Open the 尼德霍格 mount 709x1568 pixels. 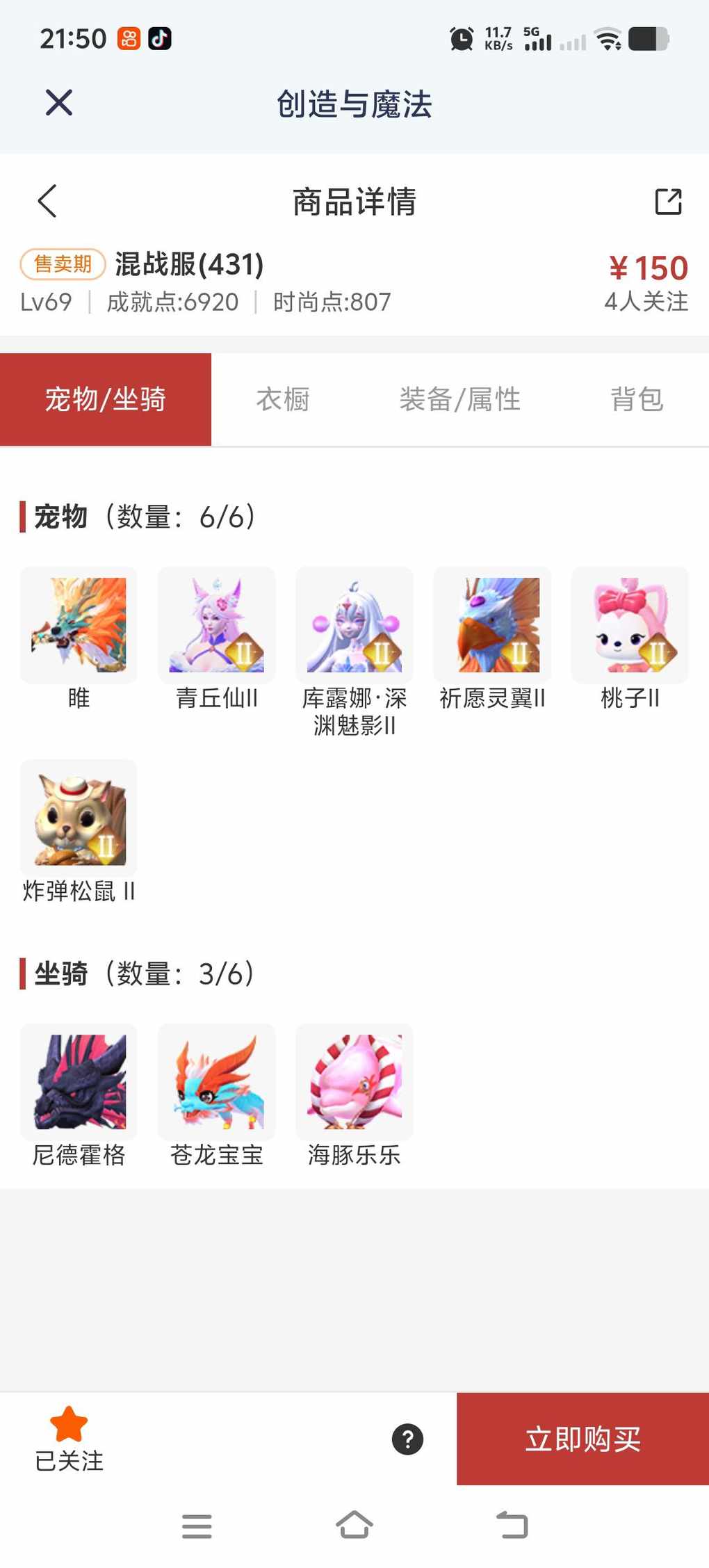click(x=79, y=1081)
